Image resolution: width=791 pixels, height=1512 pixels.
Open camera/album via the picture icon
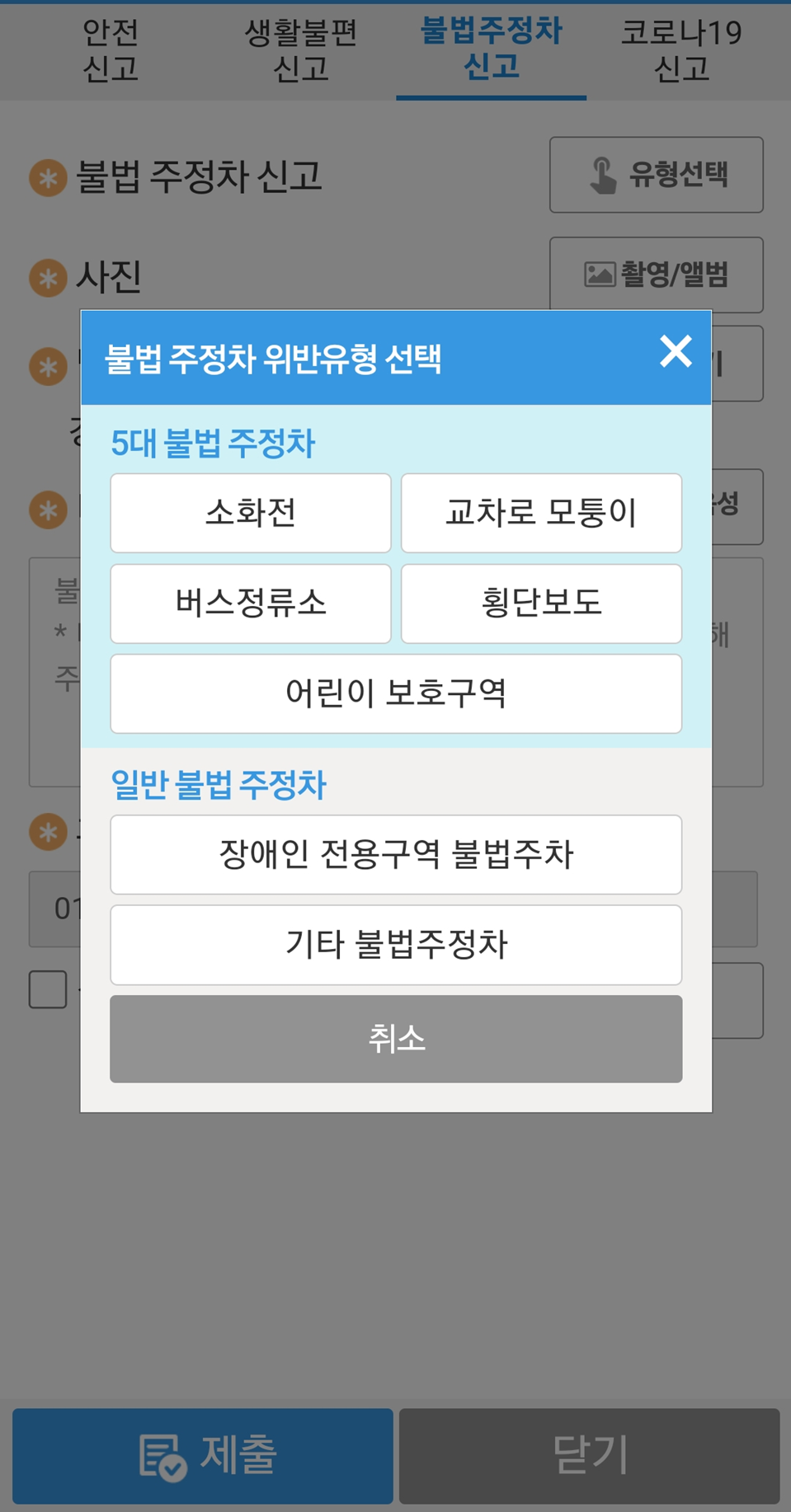coord(600,275)
